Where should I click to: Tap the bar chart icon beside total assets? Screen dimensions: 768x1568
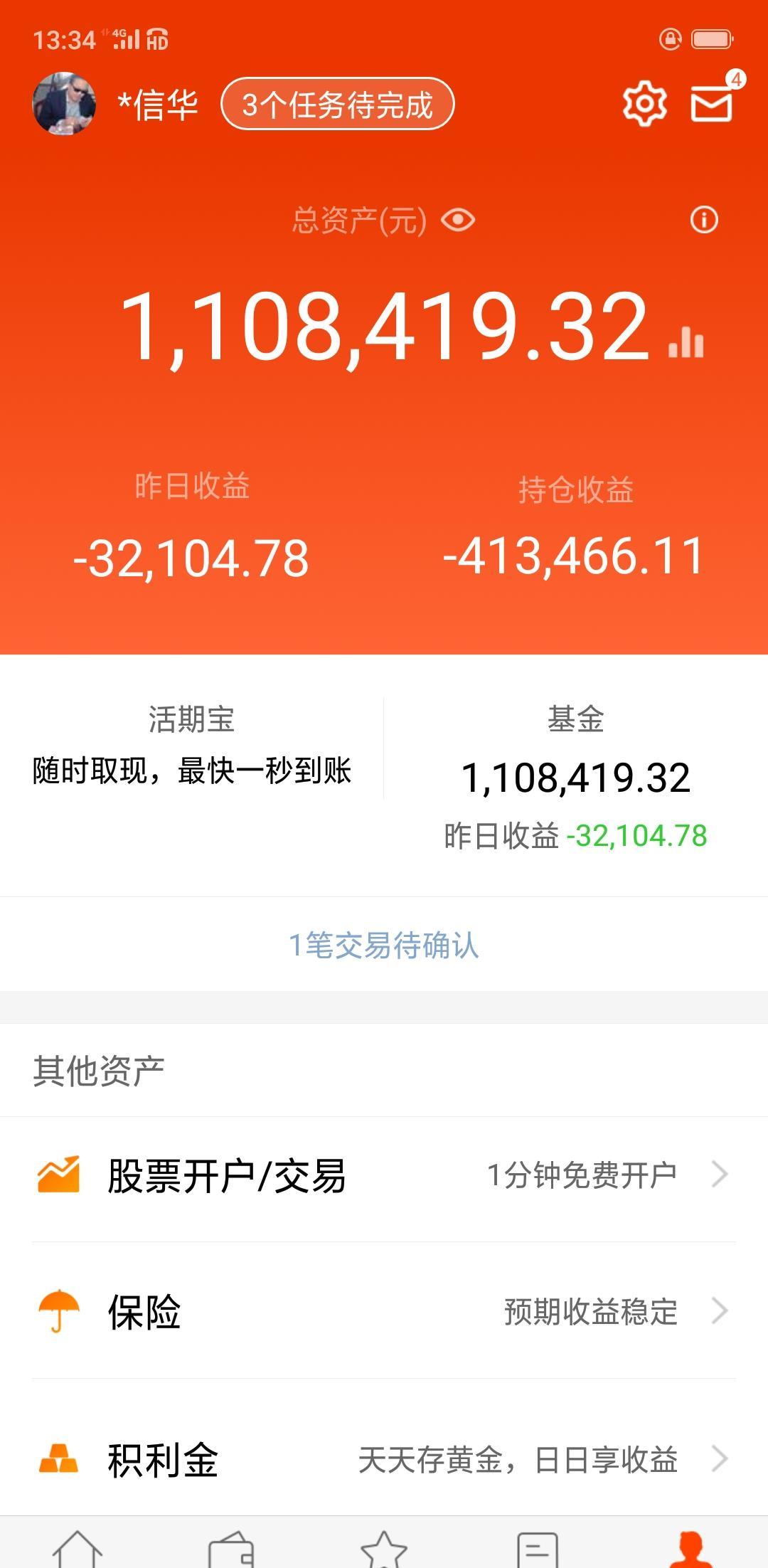[x=685, y=343]
